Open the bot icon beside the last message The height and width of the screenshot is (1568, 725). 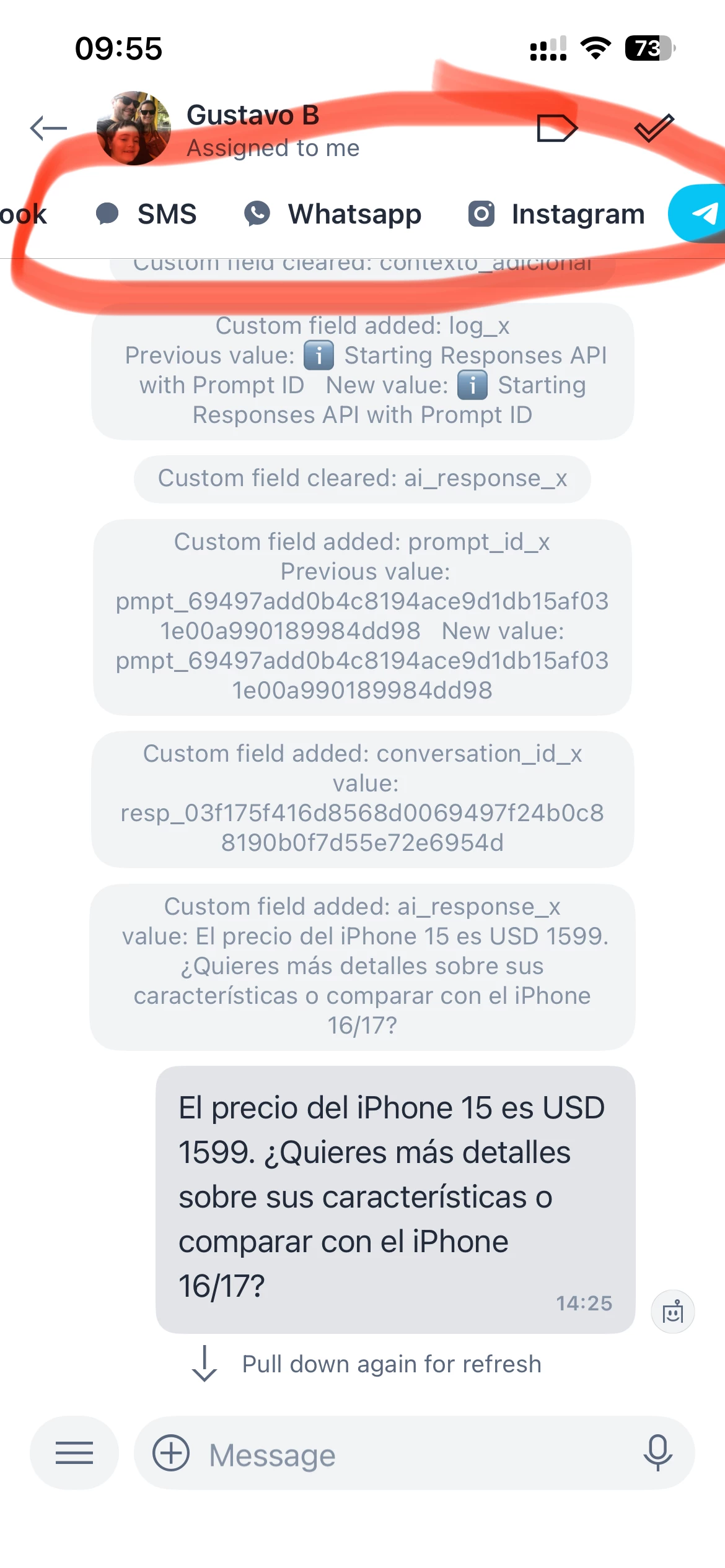[x=672, y=1312]
